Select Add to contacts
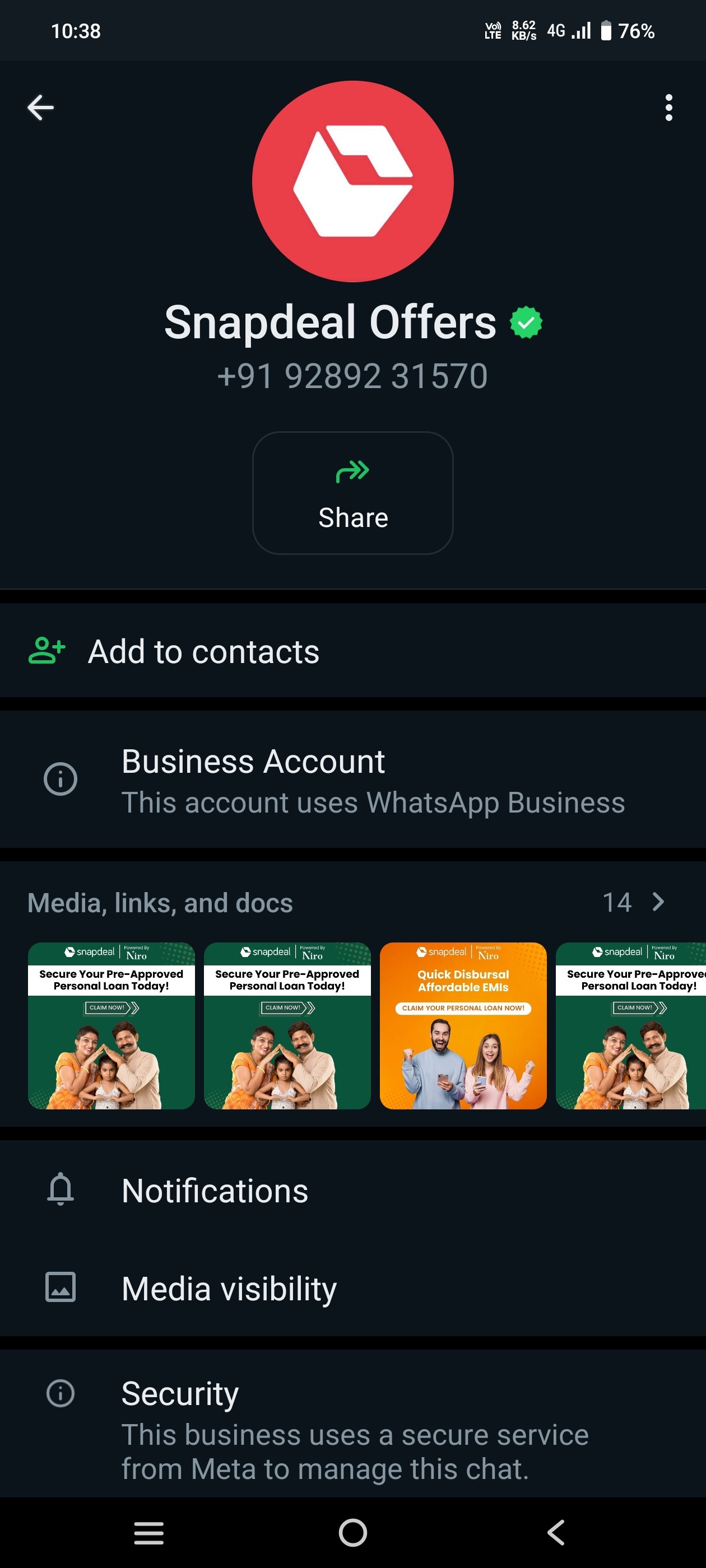This screenshot has width=706, height=1568. (203, 651)
